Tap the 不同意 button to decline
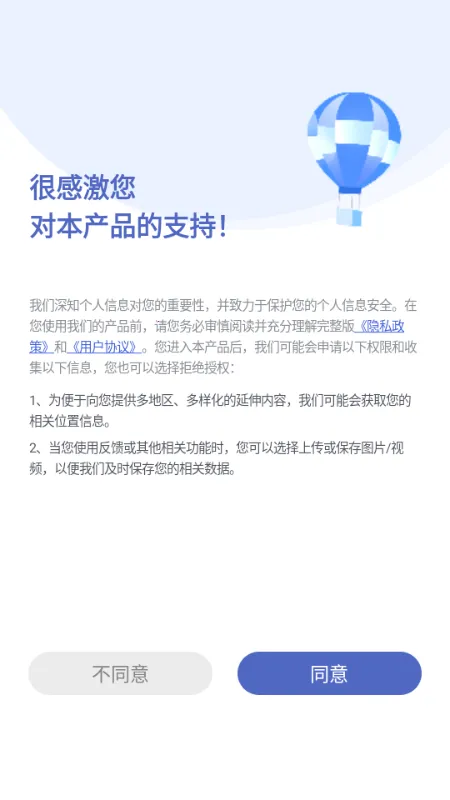Image resolution: width=450 pixels, height=800 pixels. (120, 673)
